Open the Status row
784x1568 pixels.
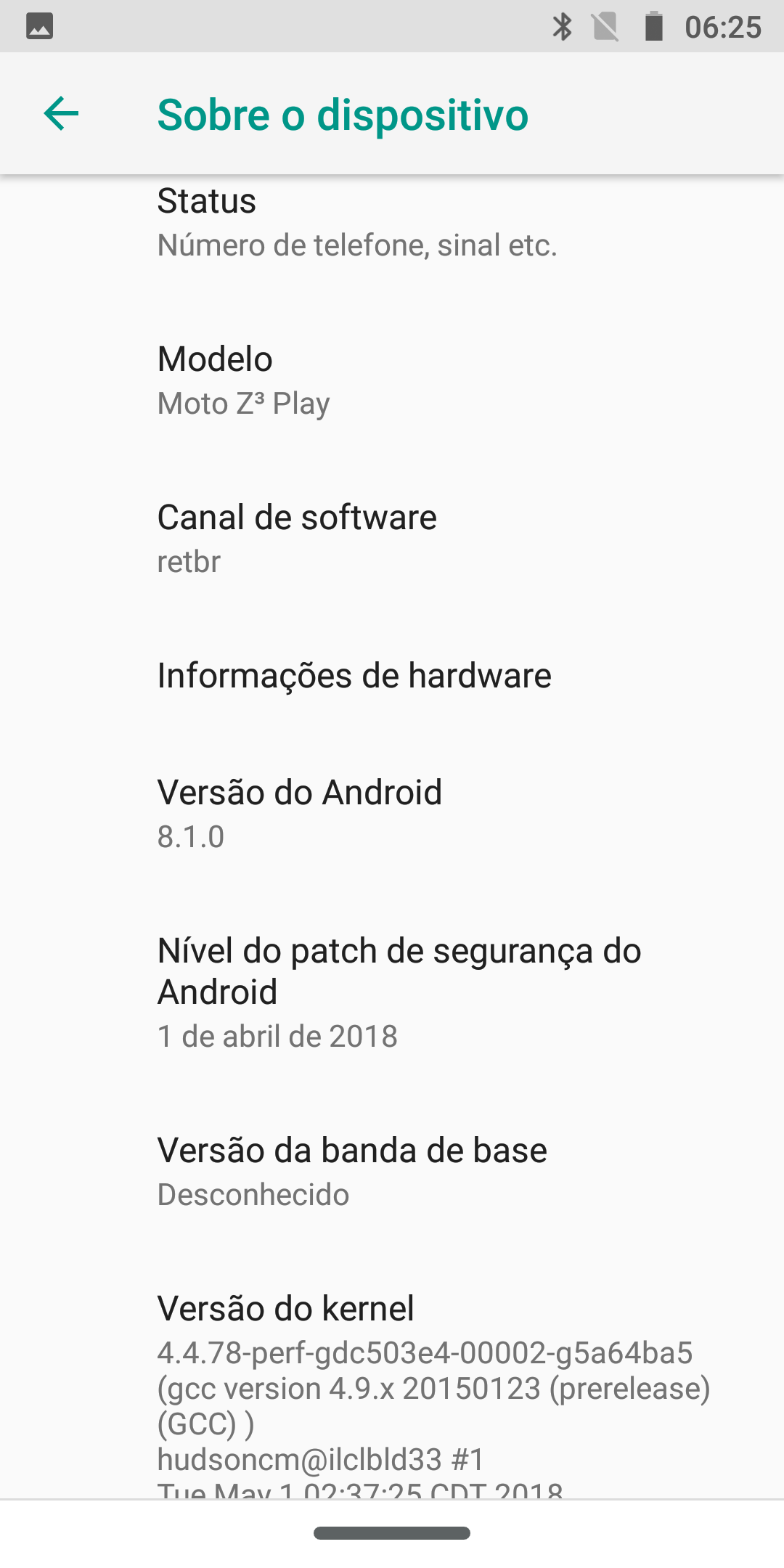pos(392,224)
